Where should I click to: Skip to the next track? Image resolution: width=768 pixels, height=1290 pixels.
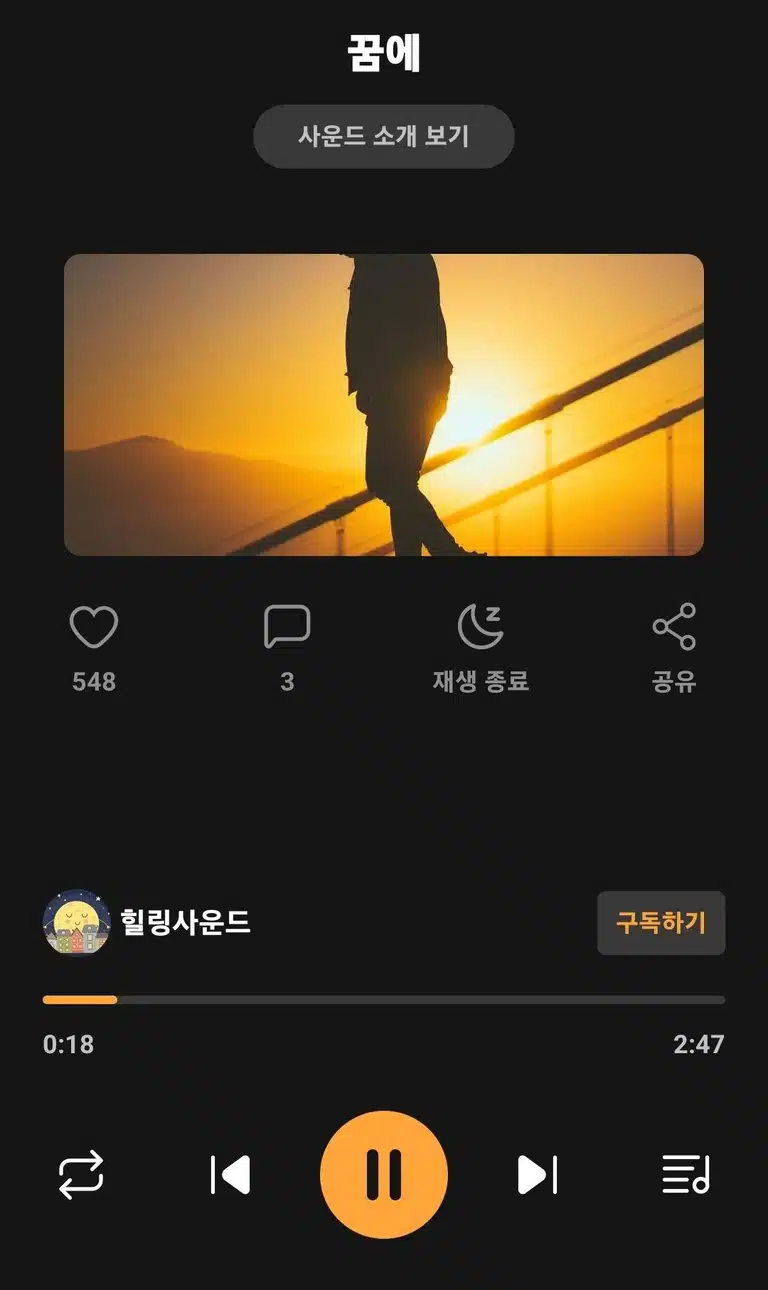pyautogui.click(x=537, y=1175)
